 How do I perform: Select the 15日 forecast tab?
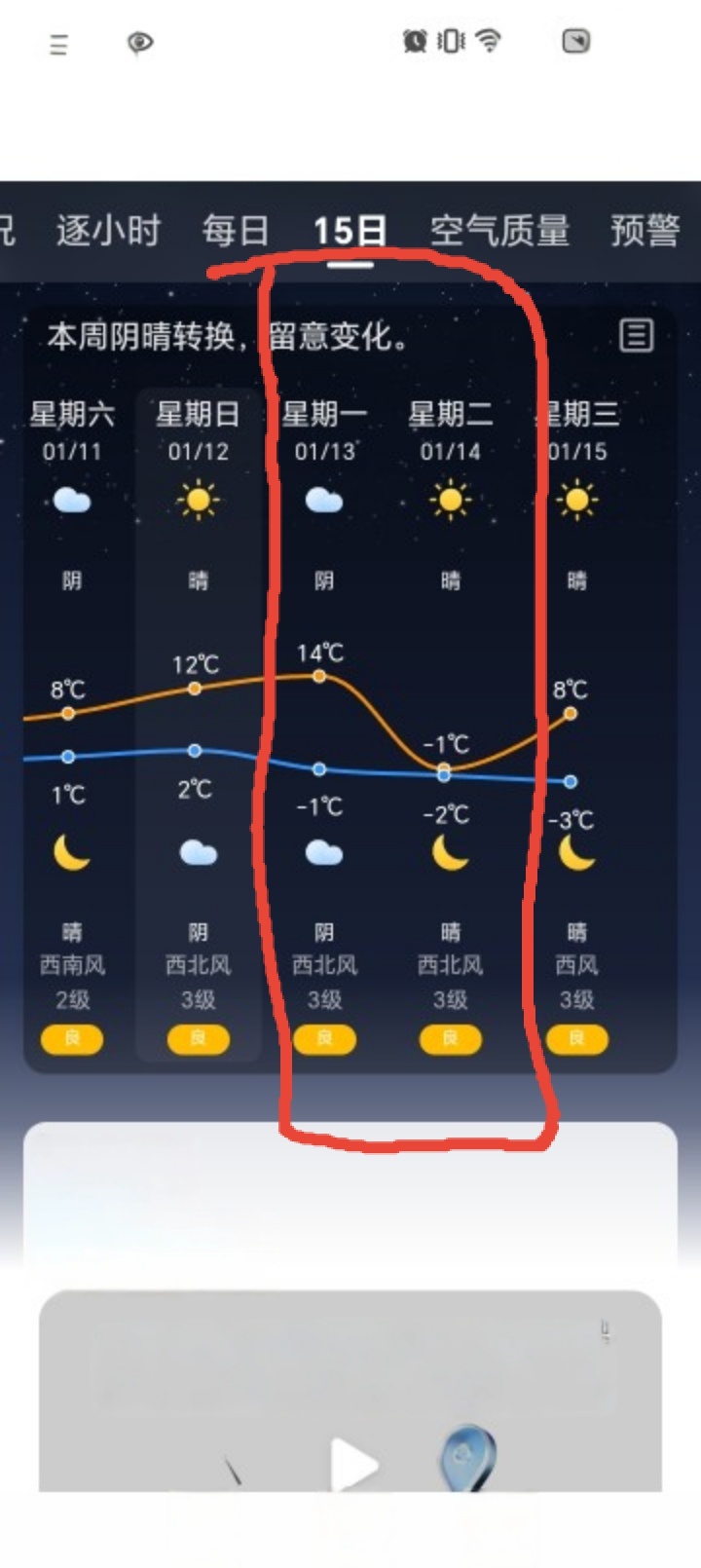coord(350,232)
